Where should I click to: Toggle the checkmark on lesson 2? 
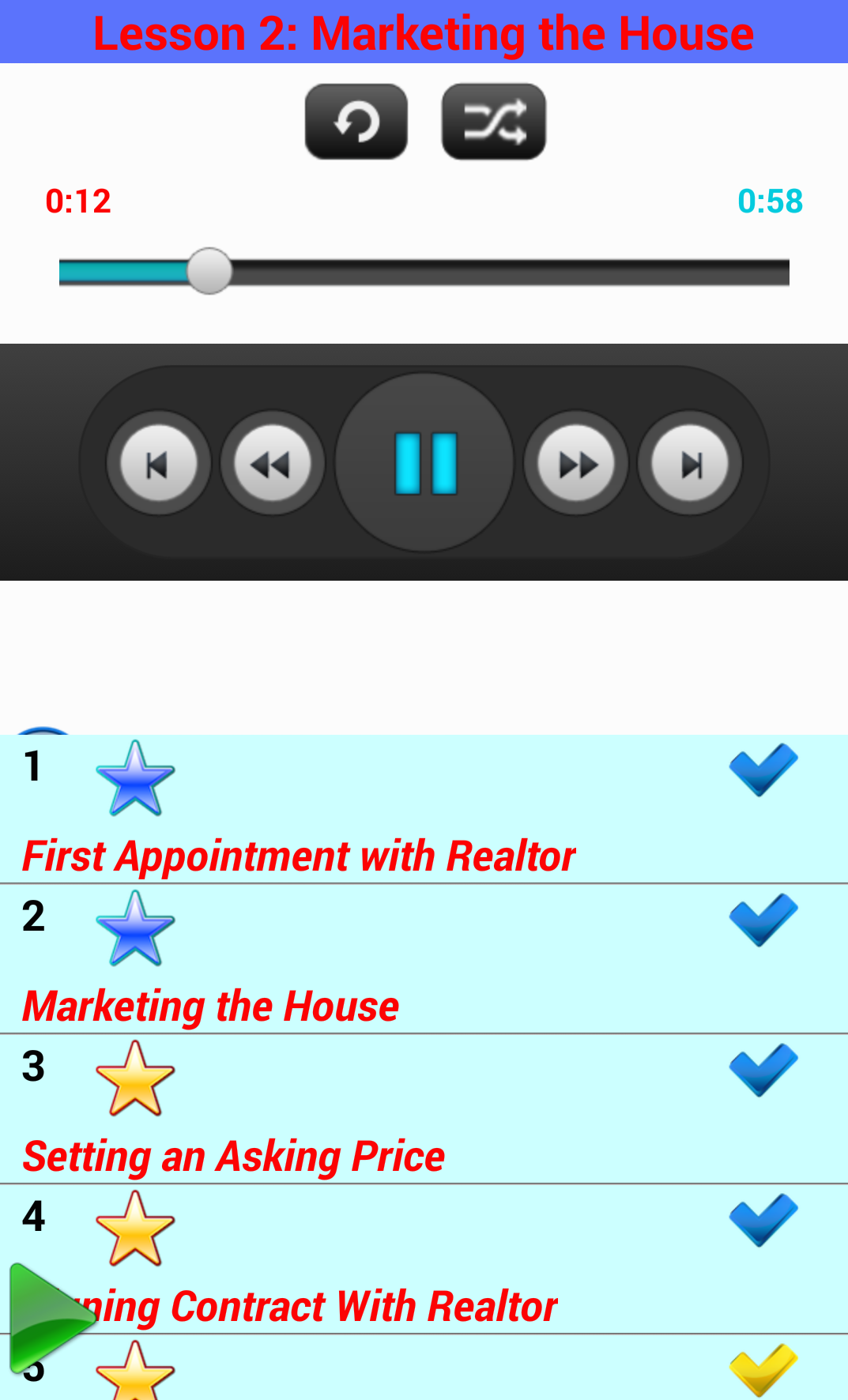pyautogui.click(x=763, y=920)
